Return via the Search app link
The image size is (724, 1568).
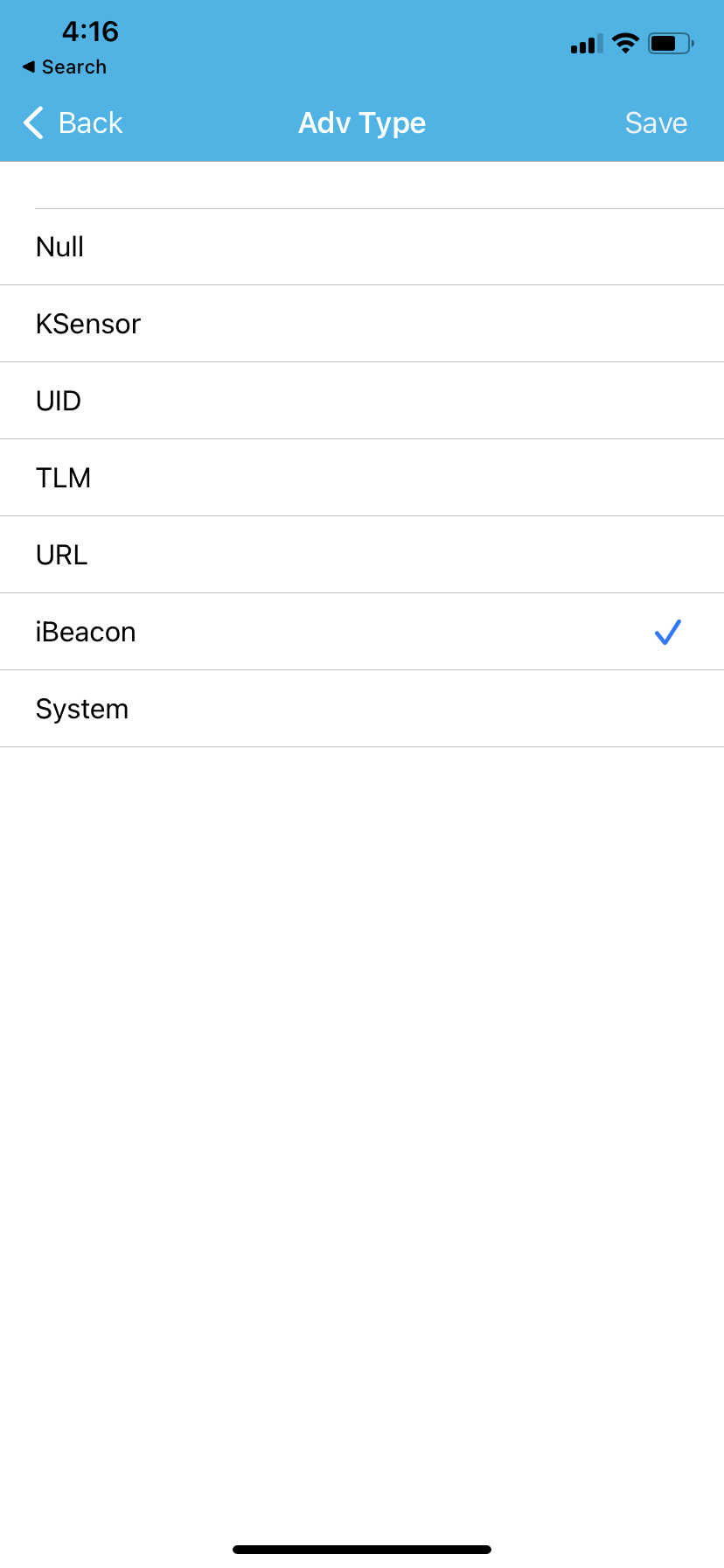(65, 66)
